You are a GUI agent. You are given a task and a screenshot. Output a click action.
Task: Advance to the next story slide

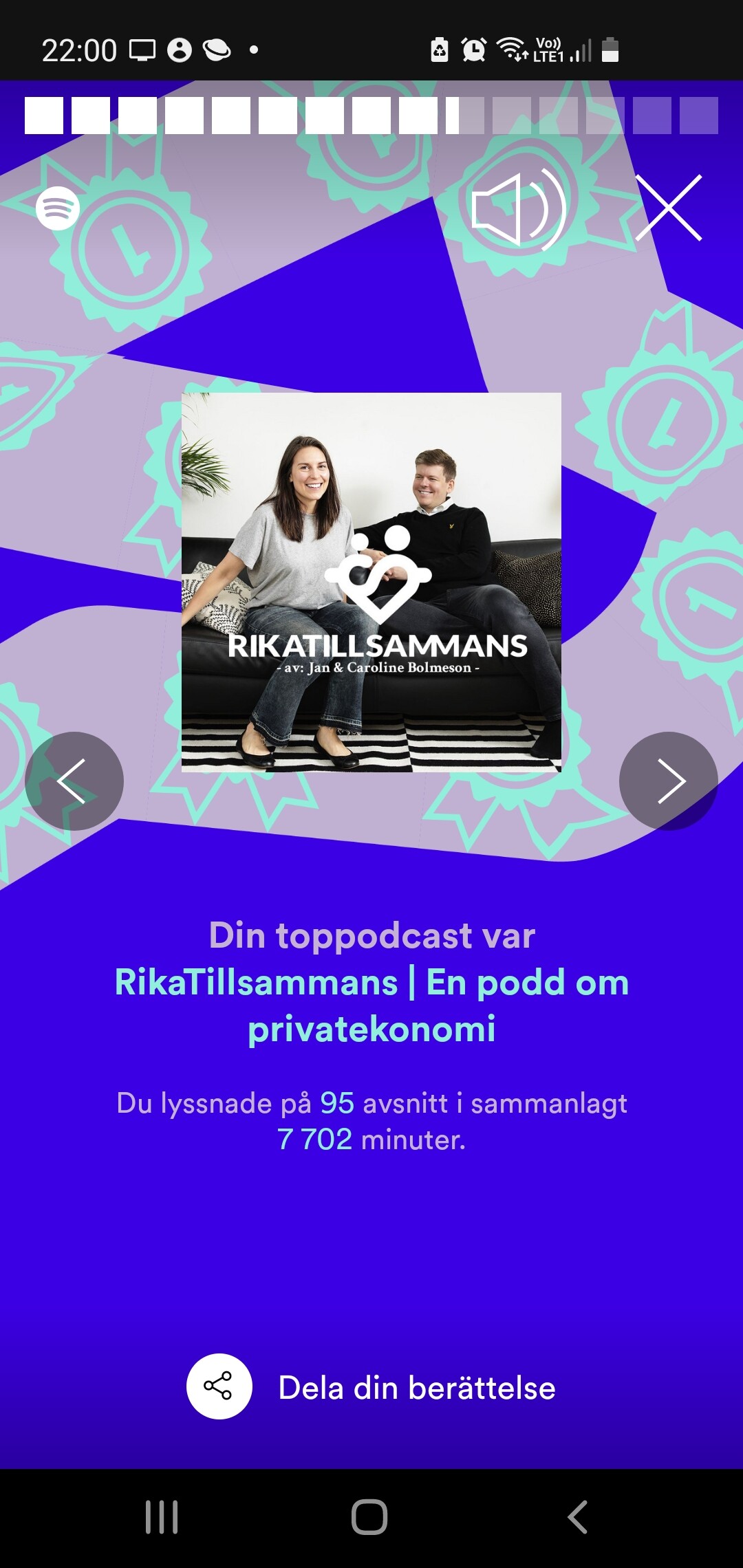(x=669, y=781)
